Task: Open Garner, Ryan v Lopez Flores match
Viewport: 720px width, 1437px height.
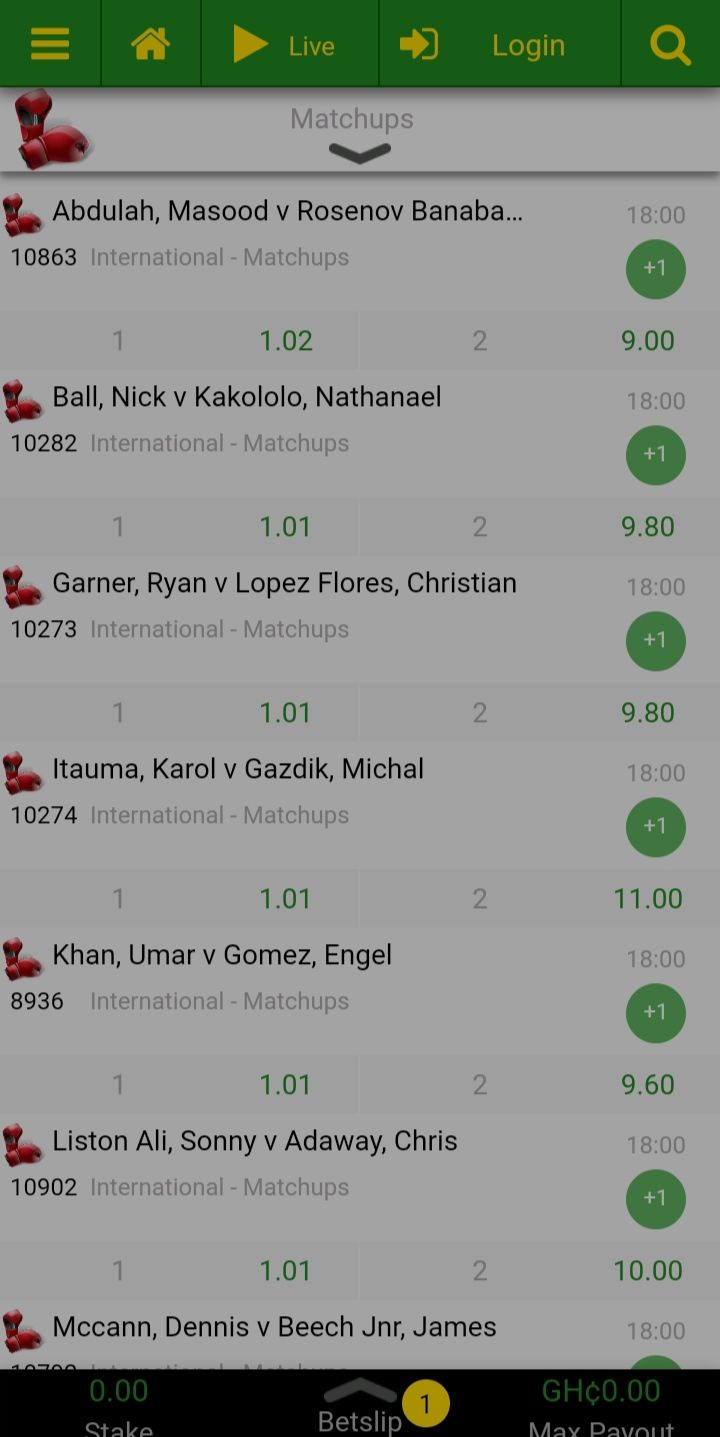Action: coord(284,583)
